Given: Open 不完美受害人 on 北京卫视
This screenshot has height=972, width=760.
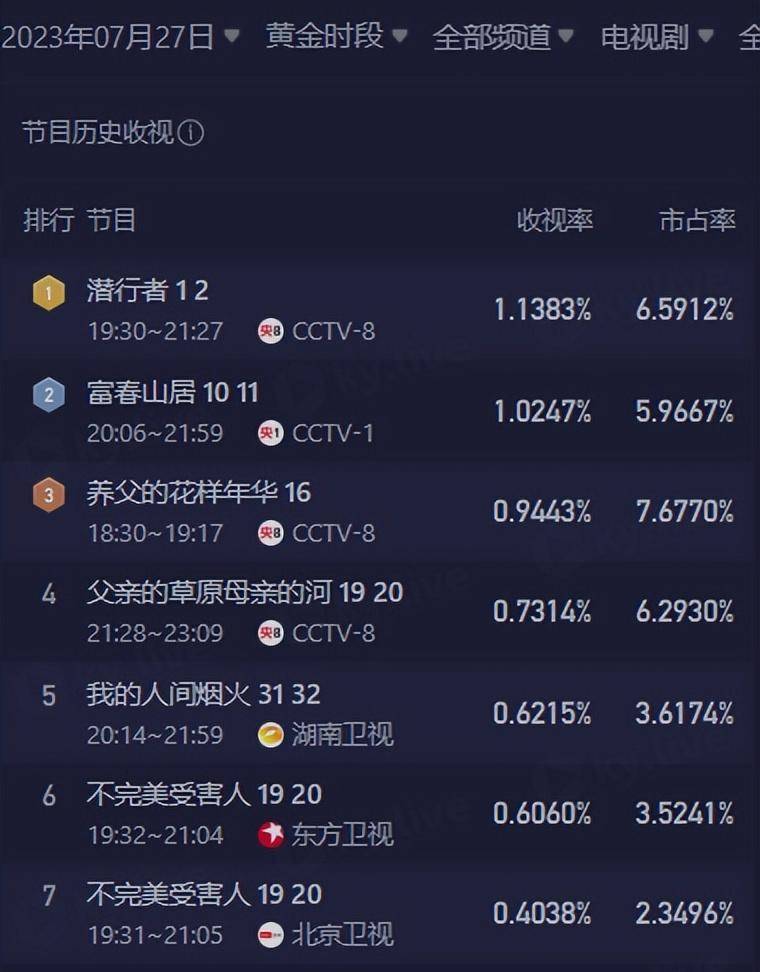Looking at the screenshot, I should coord(380,914).
